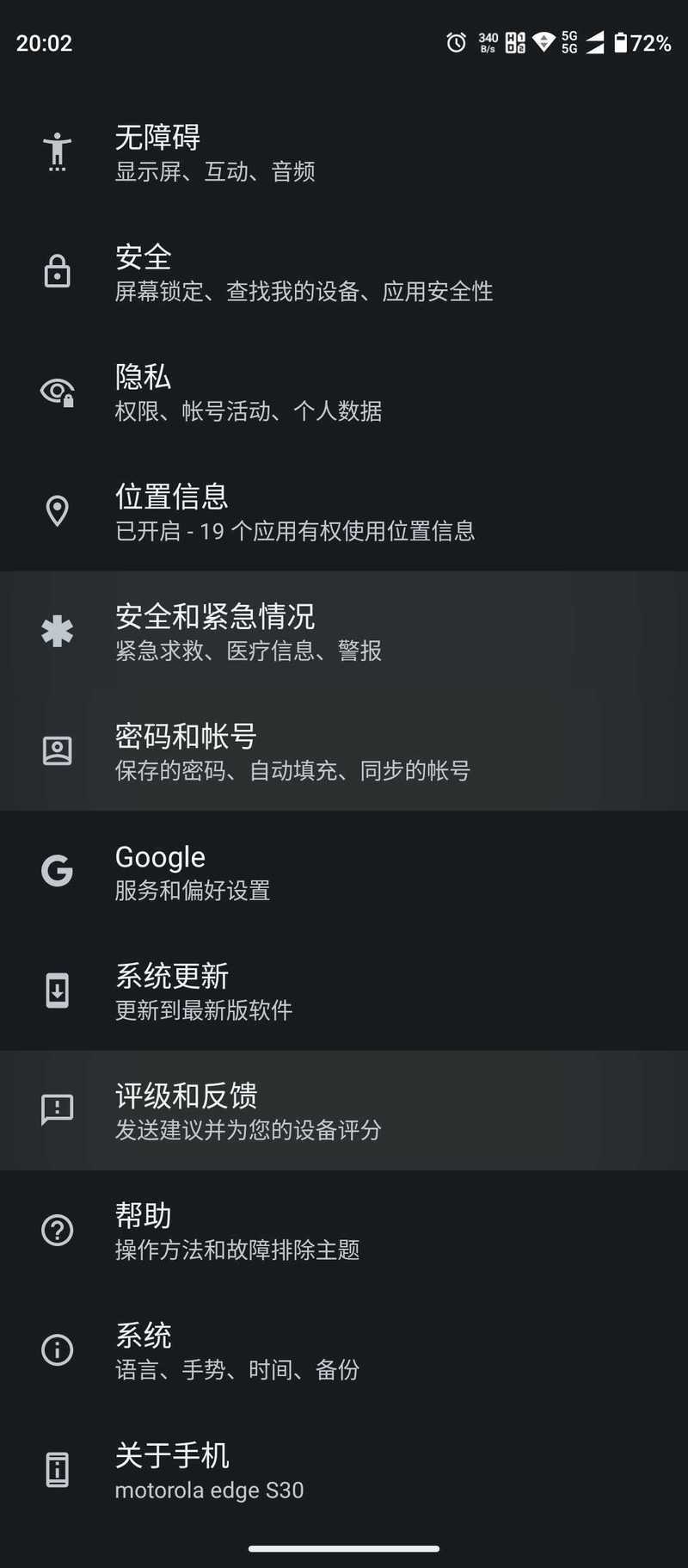Select 系统更新 to check updates
Screen dimensions: 688x1568
(344, 991)
